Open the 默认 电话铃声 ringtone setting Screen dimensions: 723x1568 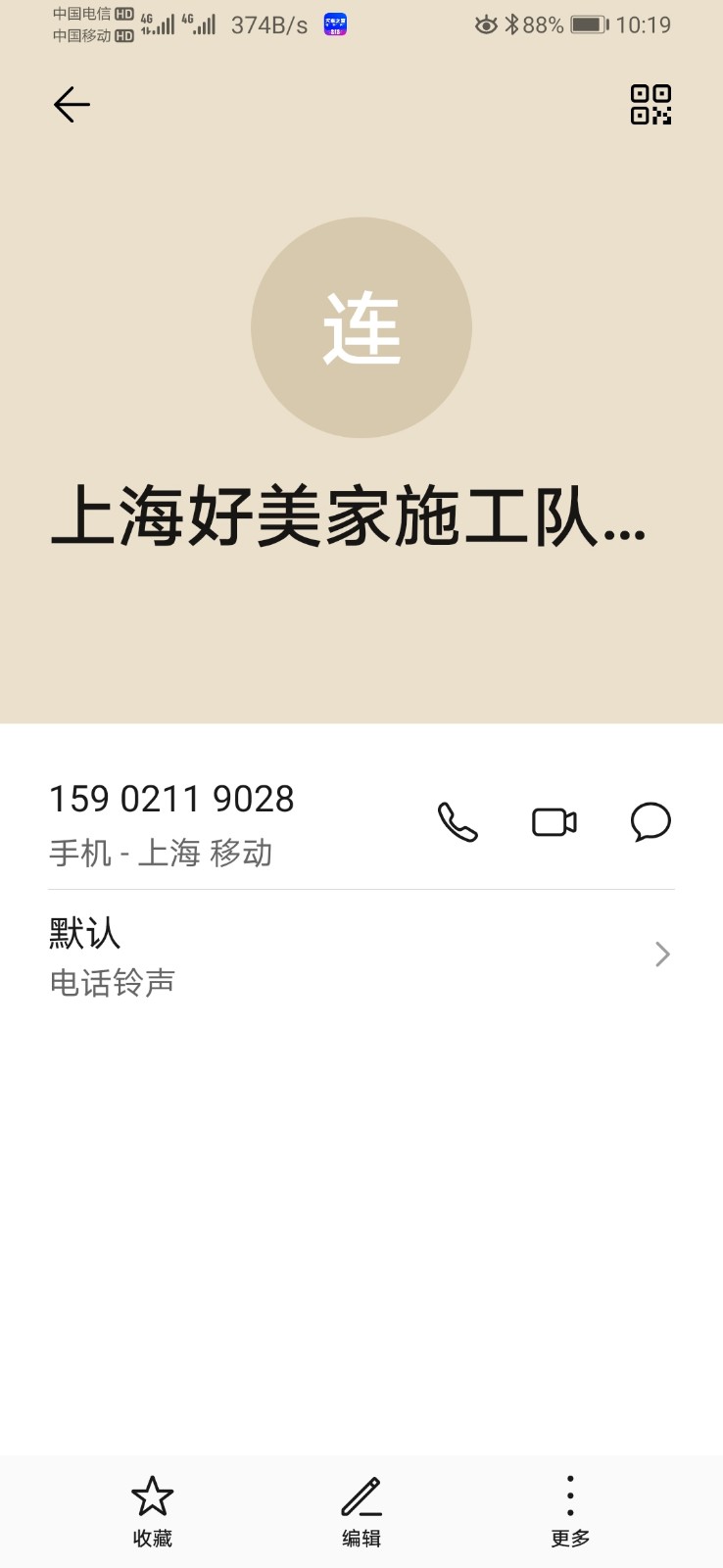(361, 955)
